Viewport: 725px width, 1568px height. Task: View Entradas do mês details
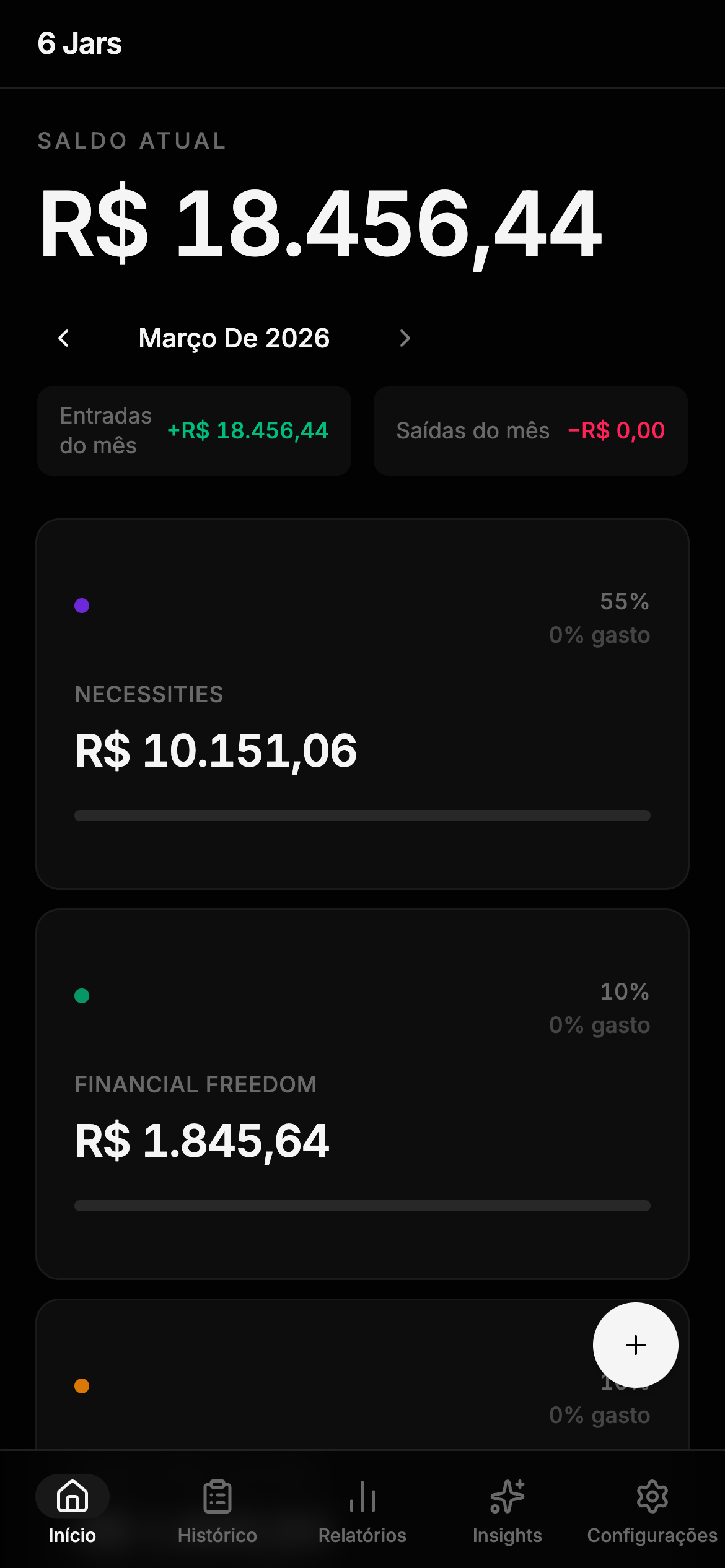coord(194,431)
